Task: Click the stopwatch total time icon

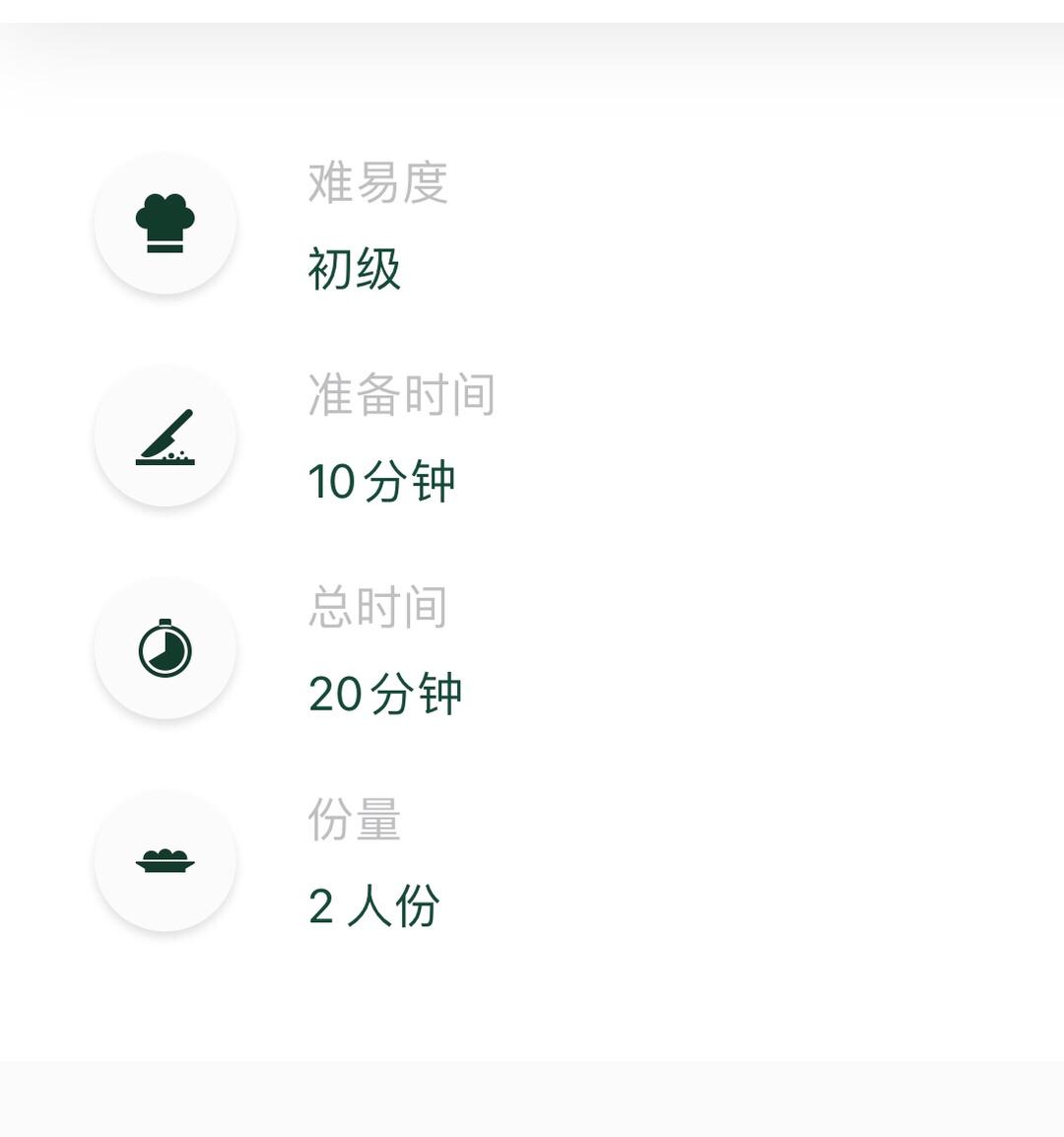Action: click(x=165, y=648)
